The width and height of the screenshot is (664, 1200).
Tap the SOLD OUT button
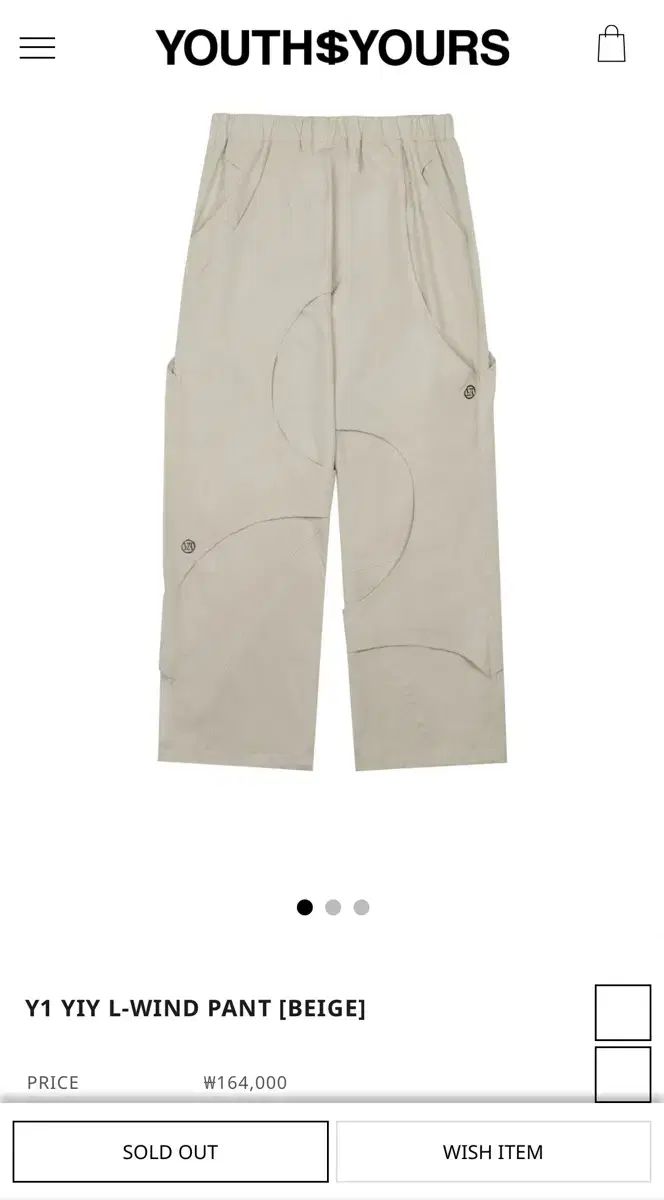170,1152
